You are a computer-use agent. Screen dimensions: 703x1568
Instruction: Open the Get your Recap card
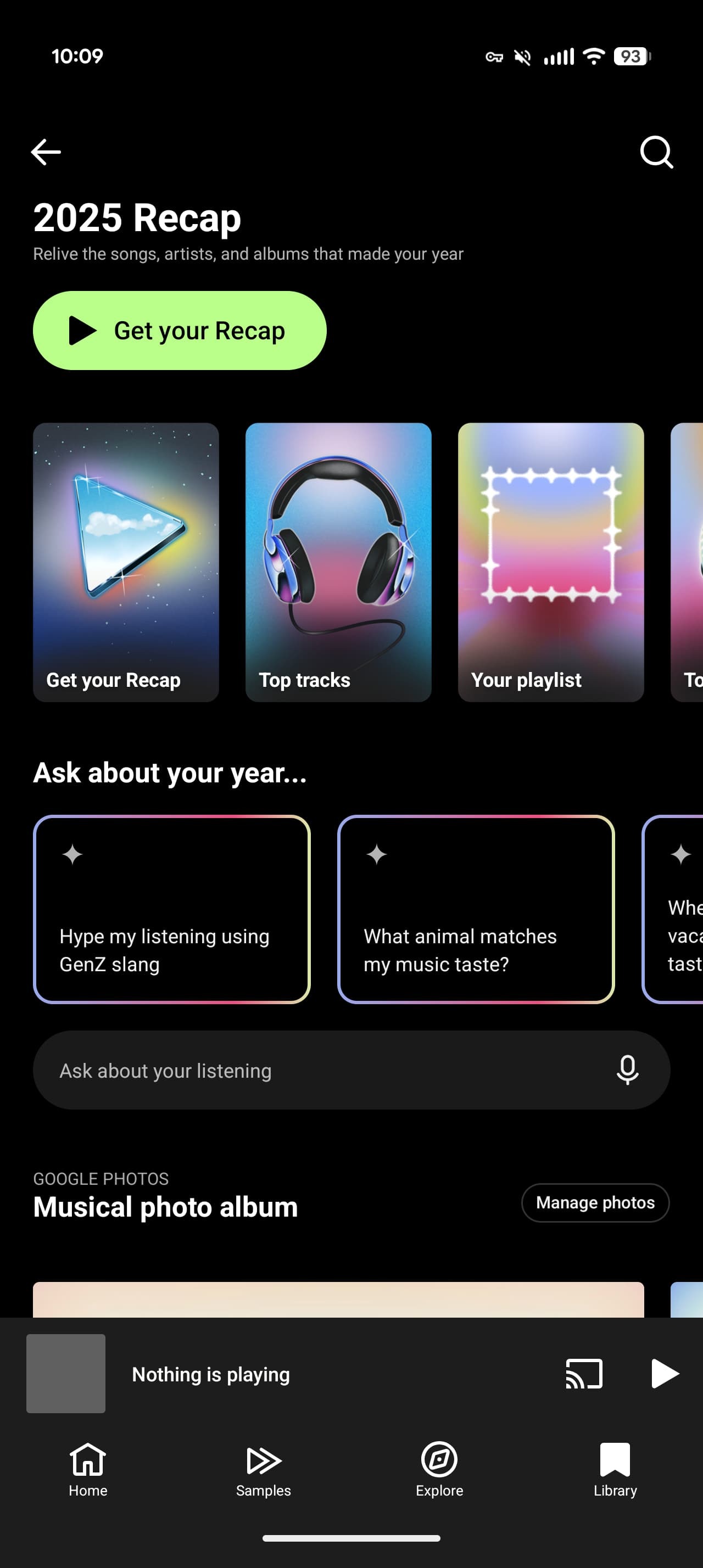126,562
